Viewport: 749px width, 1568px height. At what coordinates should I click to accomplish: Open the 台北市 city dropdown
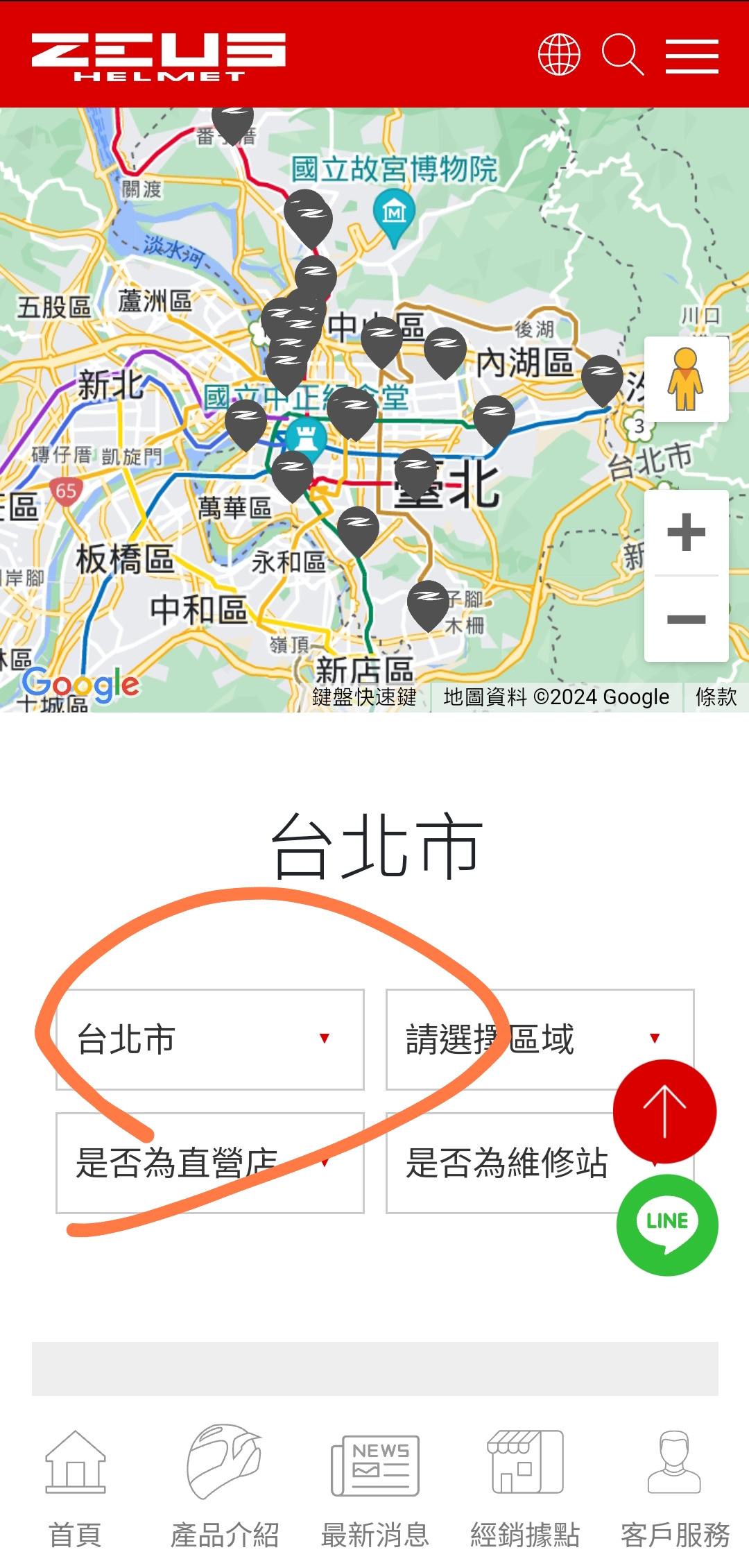(x=209, y=1039)
